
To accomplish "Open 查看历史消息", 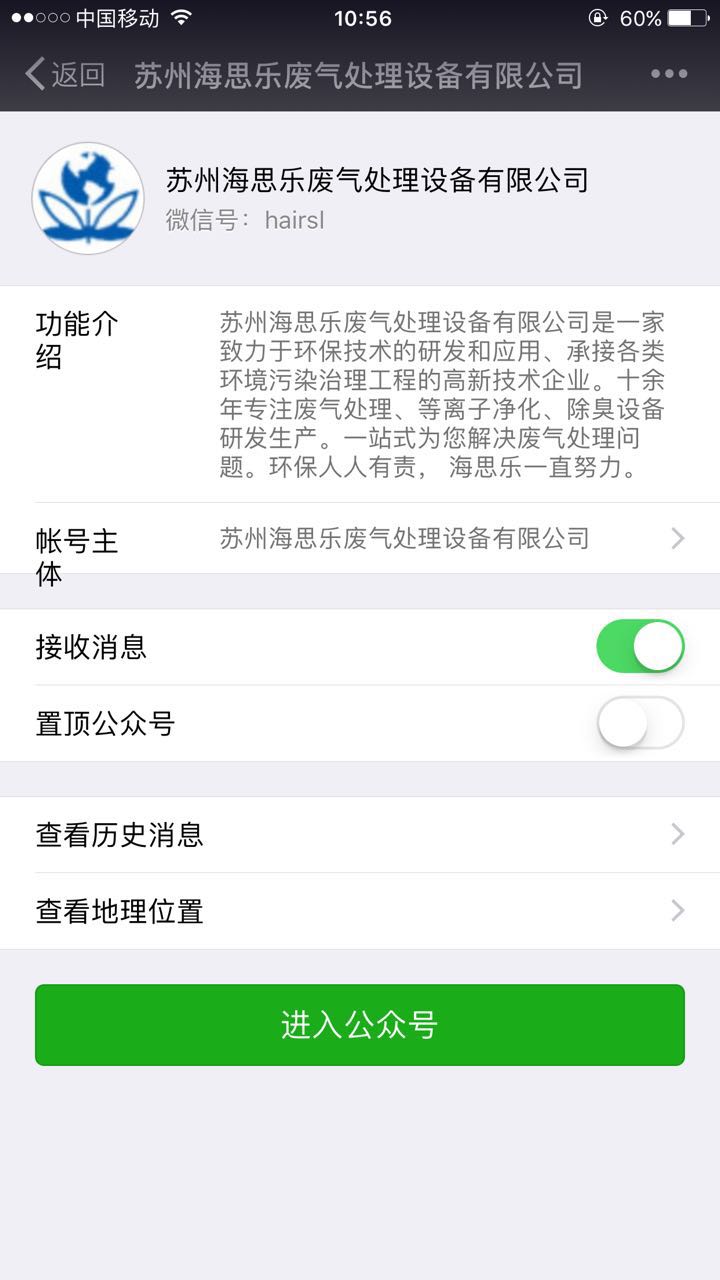I will pos(360,835).
